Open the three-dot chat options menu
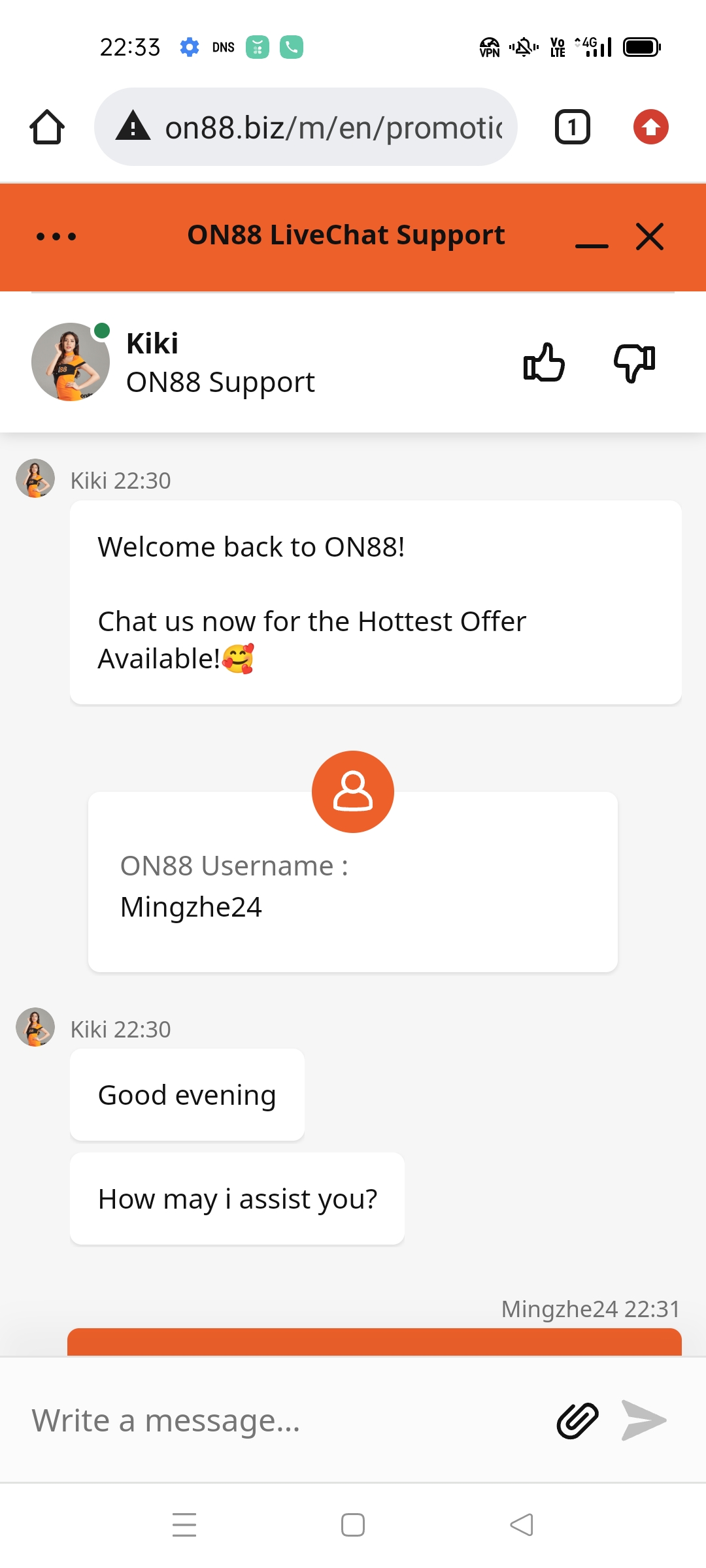The height and width of the screenshot is (1568, 706). point(56,237)
